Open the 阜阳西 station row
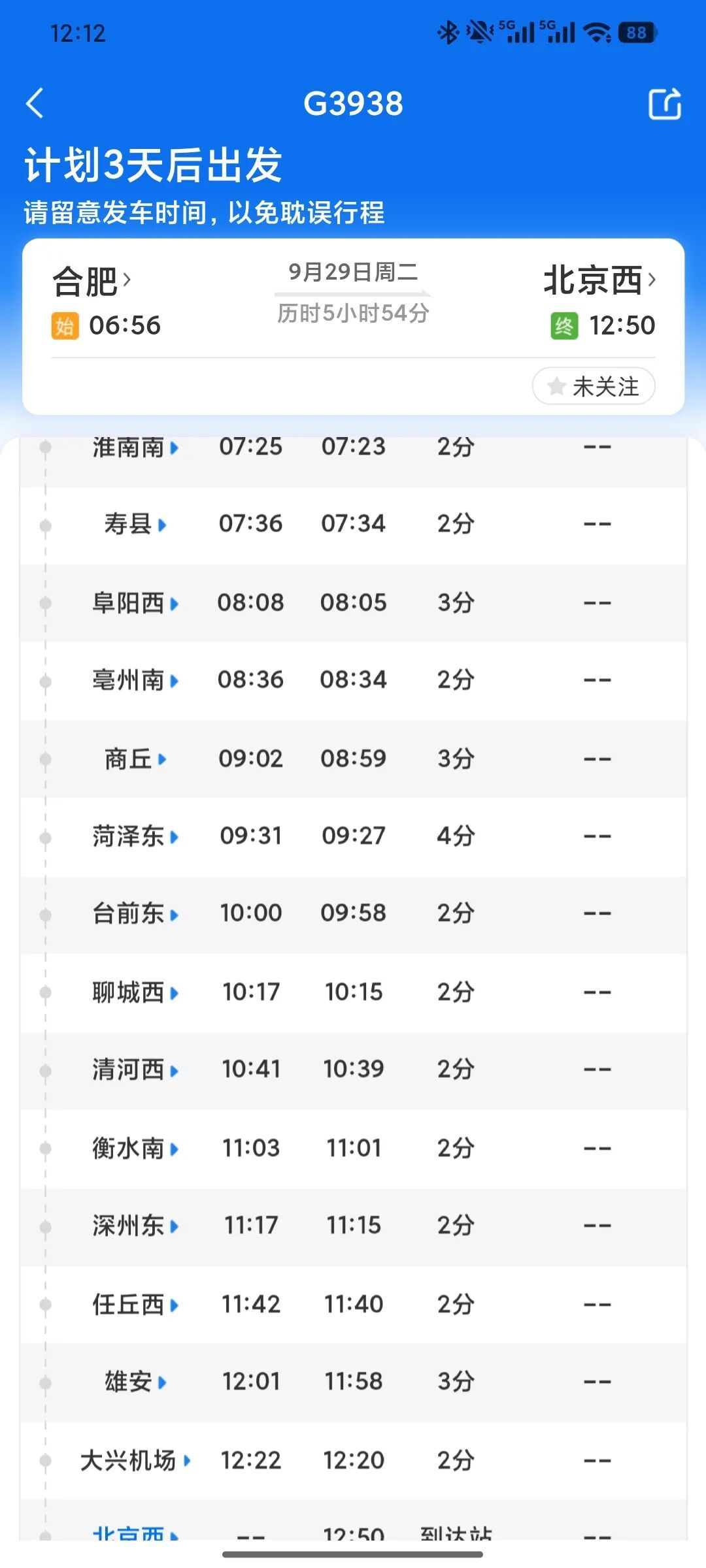The height and width of the screenshot is (1568, 706). point(353,602)
